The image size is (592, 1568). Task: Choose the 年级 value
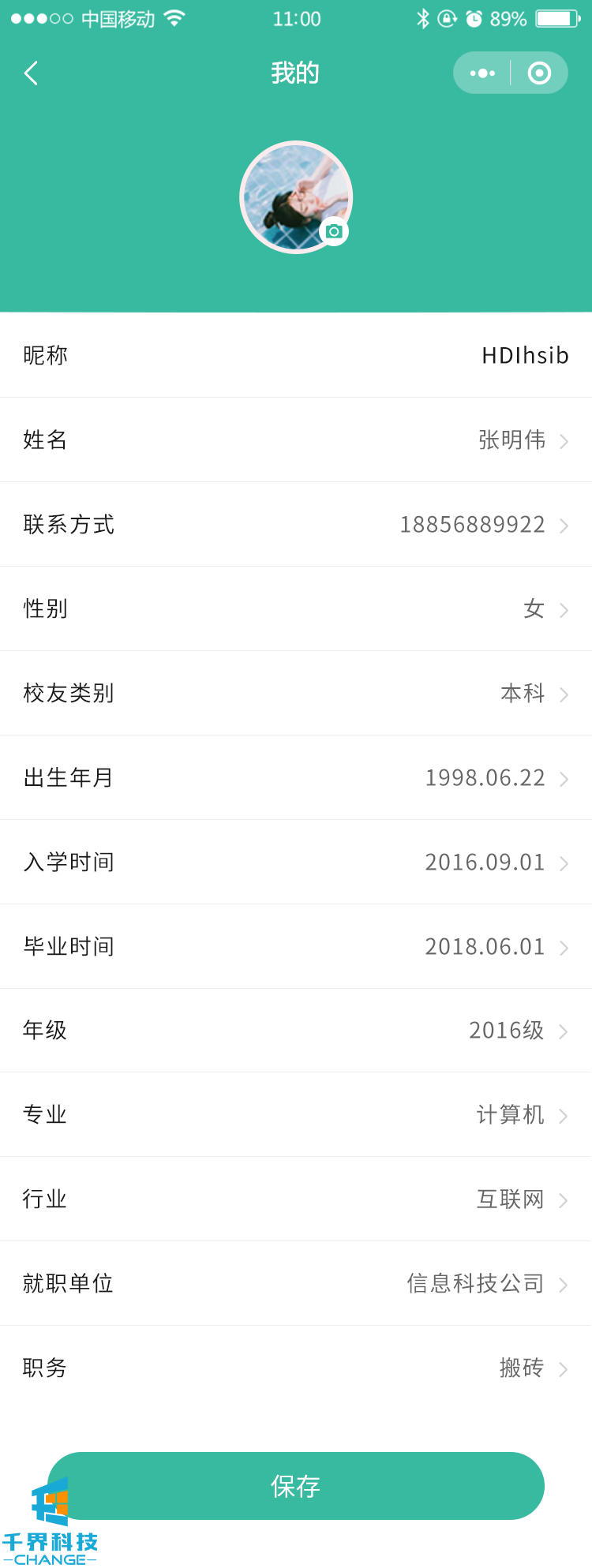coord(296,1030)
